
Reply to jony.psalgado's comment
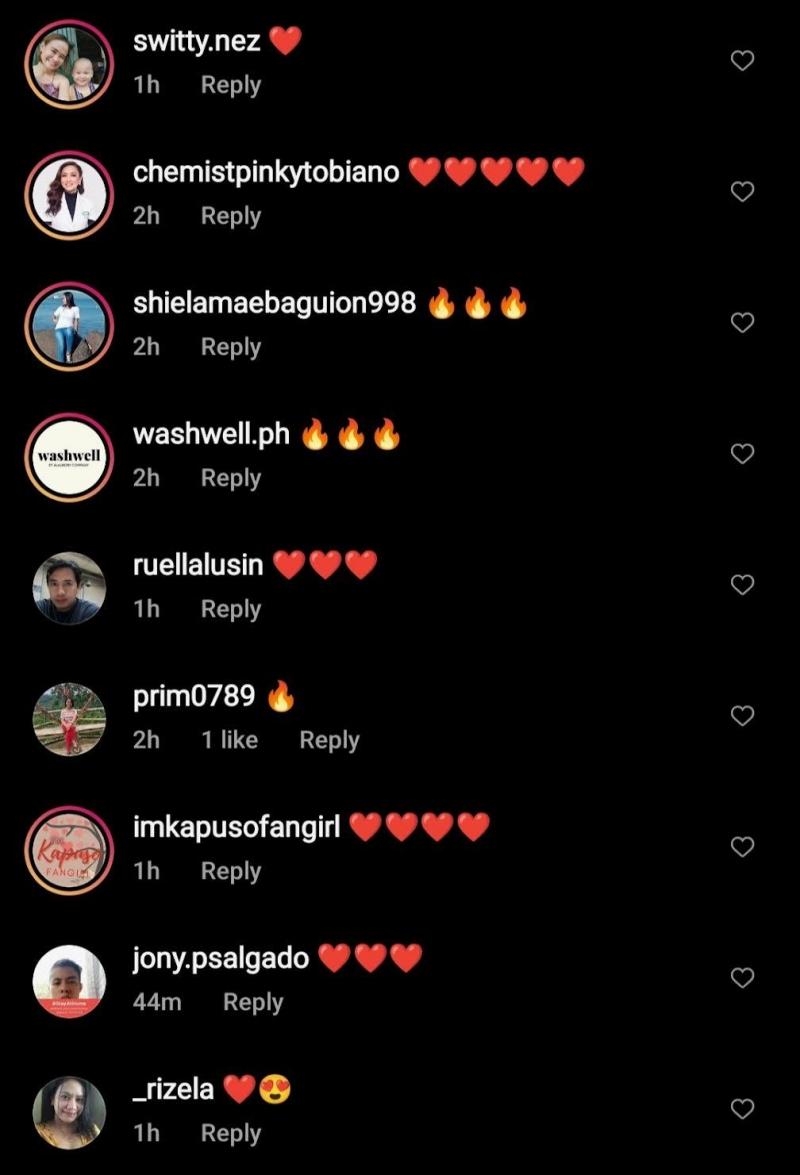tap(252, 1002)
